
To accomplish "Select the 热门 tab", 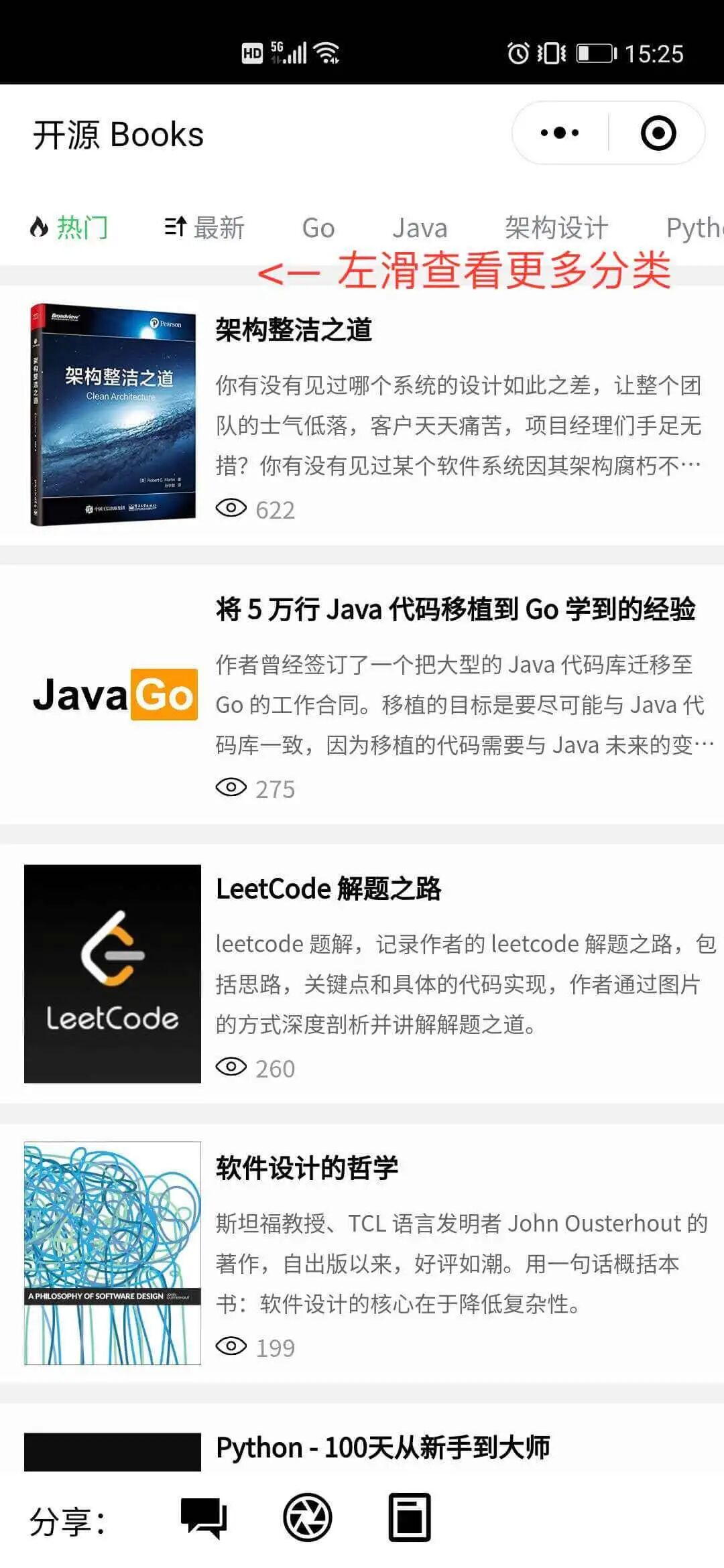I will coord(69,228).
